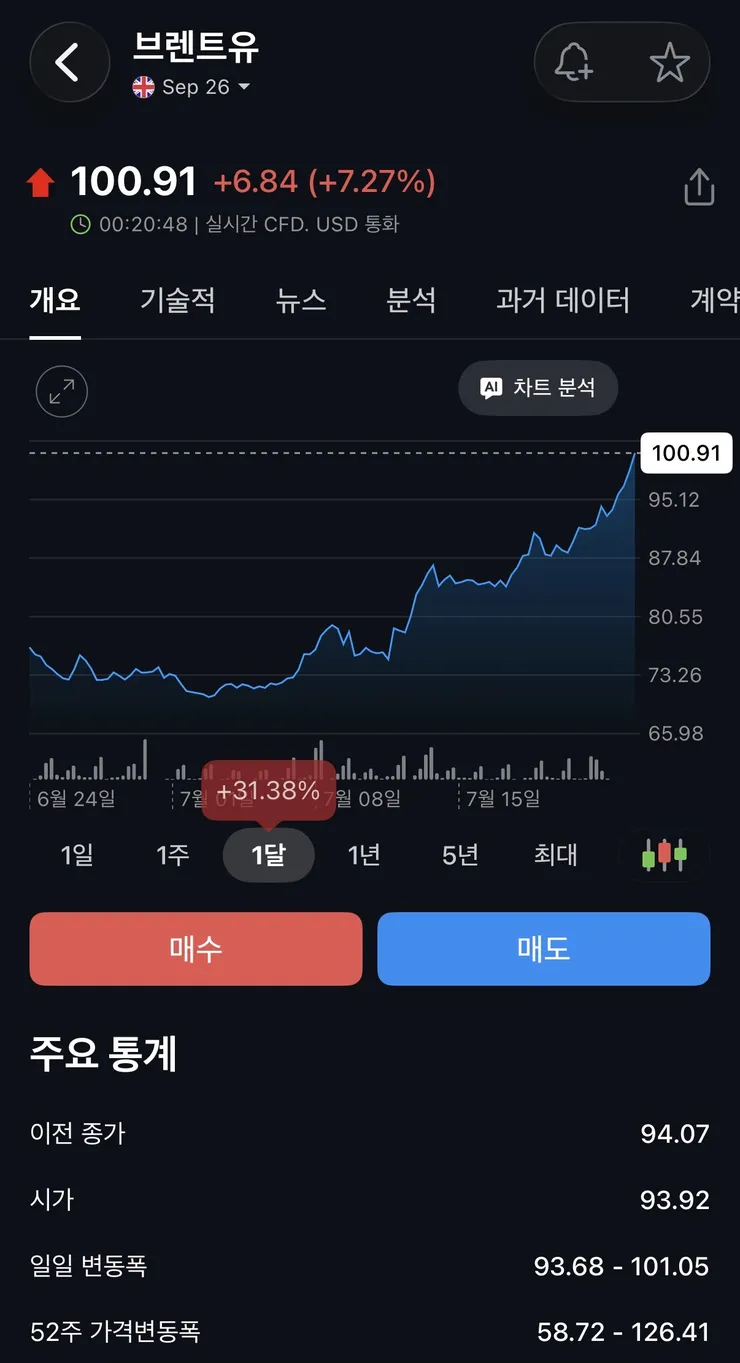Image resolution: width=740 pixels, height=1363 pixels.
Task: Open the 과거 데이터 tab
Action: (563, 300)
